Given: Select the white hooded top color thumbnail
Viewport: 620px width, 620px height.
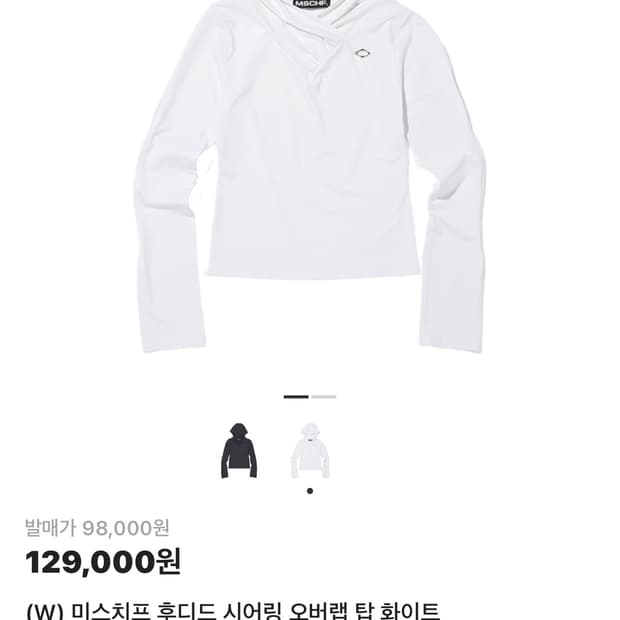Looking at the screenshot, I should coord(309,450).
